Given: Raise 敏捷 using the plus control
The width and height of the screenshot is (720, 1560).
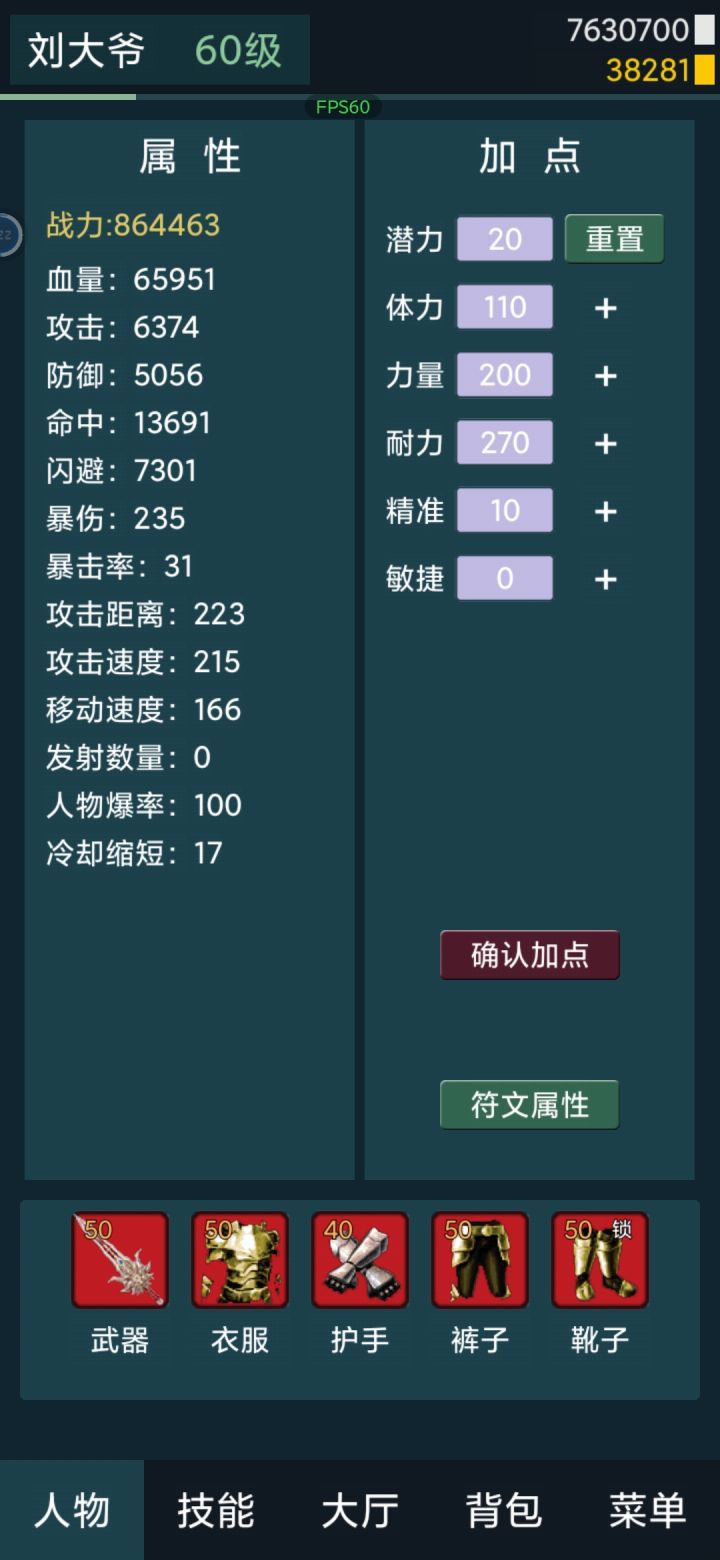Looking at the screenshot, I should tap(605, 578).
